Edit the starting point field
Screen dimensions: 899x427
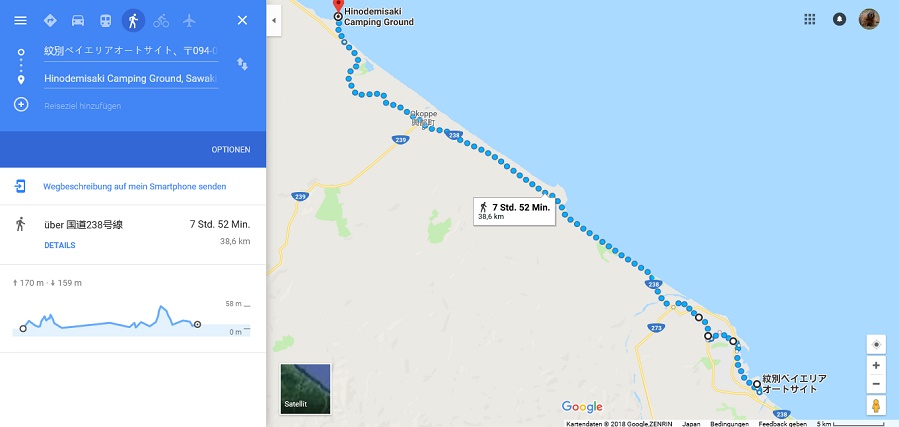pos(130,50)
